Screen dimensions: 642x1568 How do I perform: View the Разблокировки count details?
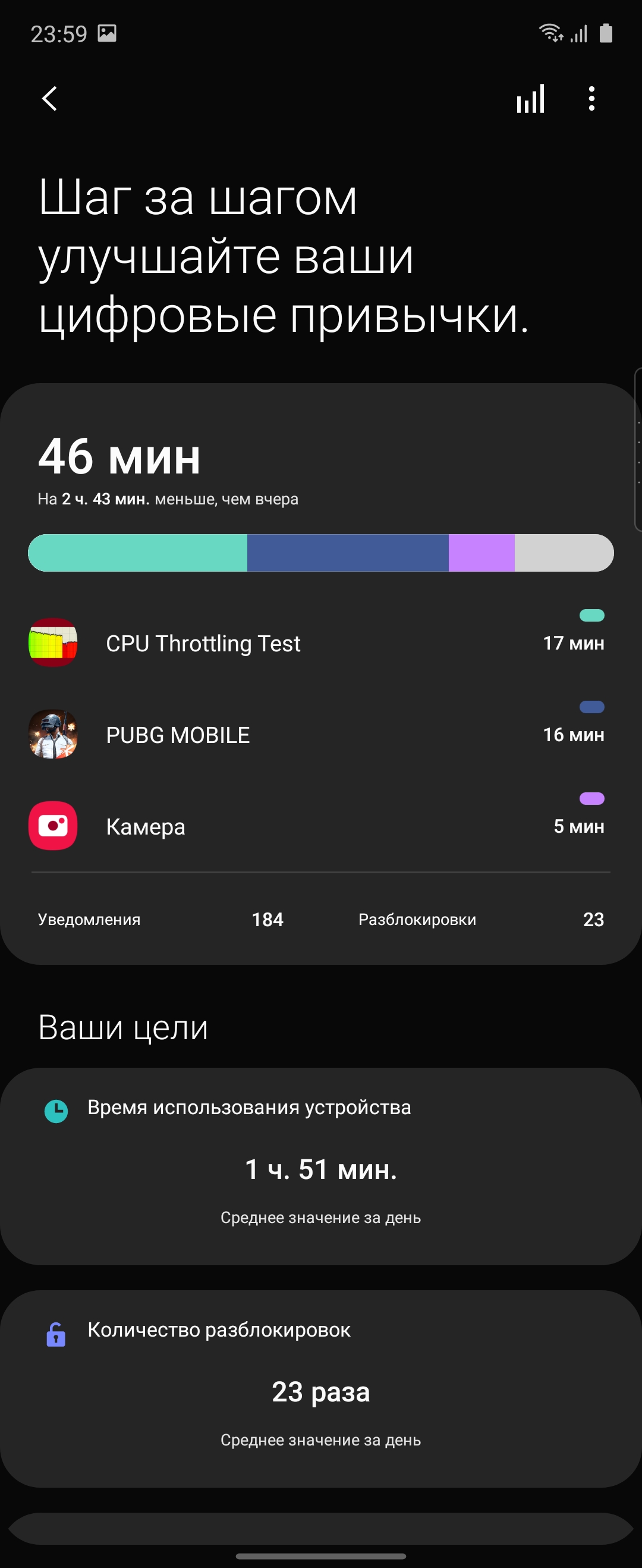point(481,919)
